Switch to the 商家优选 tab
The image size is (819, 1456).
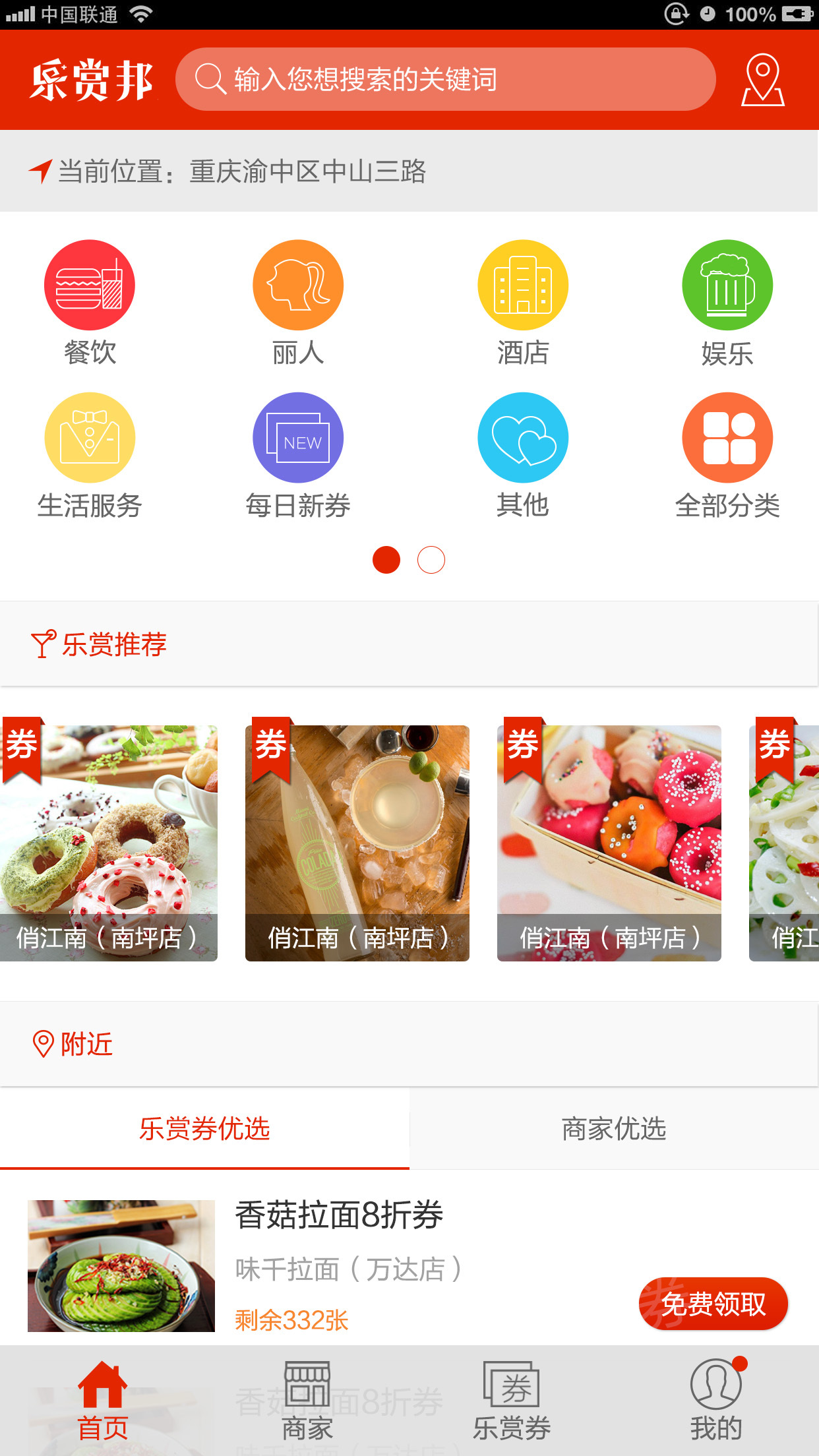click(614, 1129)
